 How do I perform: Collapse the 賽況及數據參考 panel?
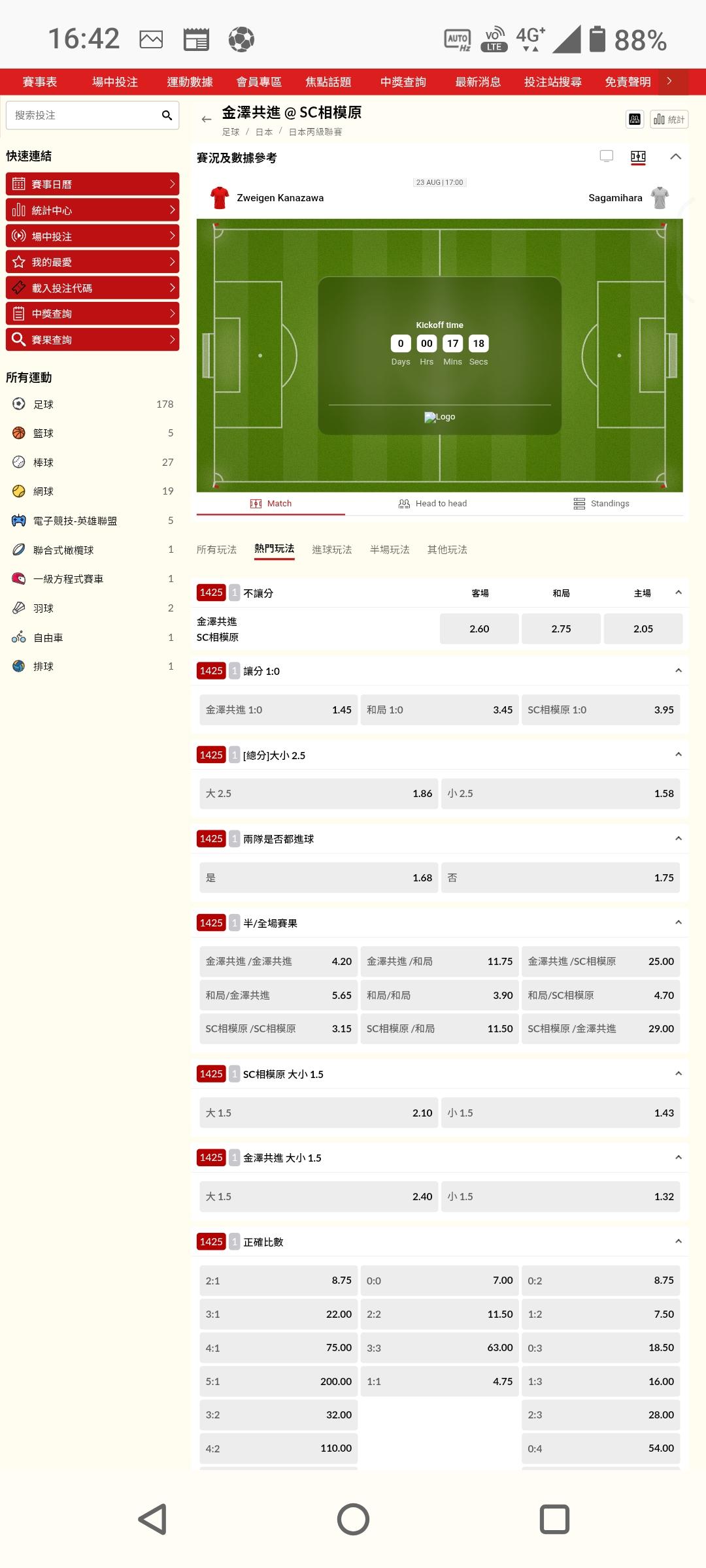(x=676, y=157)
